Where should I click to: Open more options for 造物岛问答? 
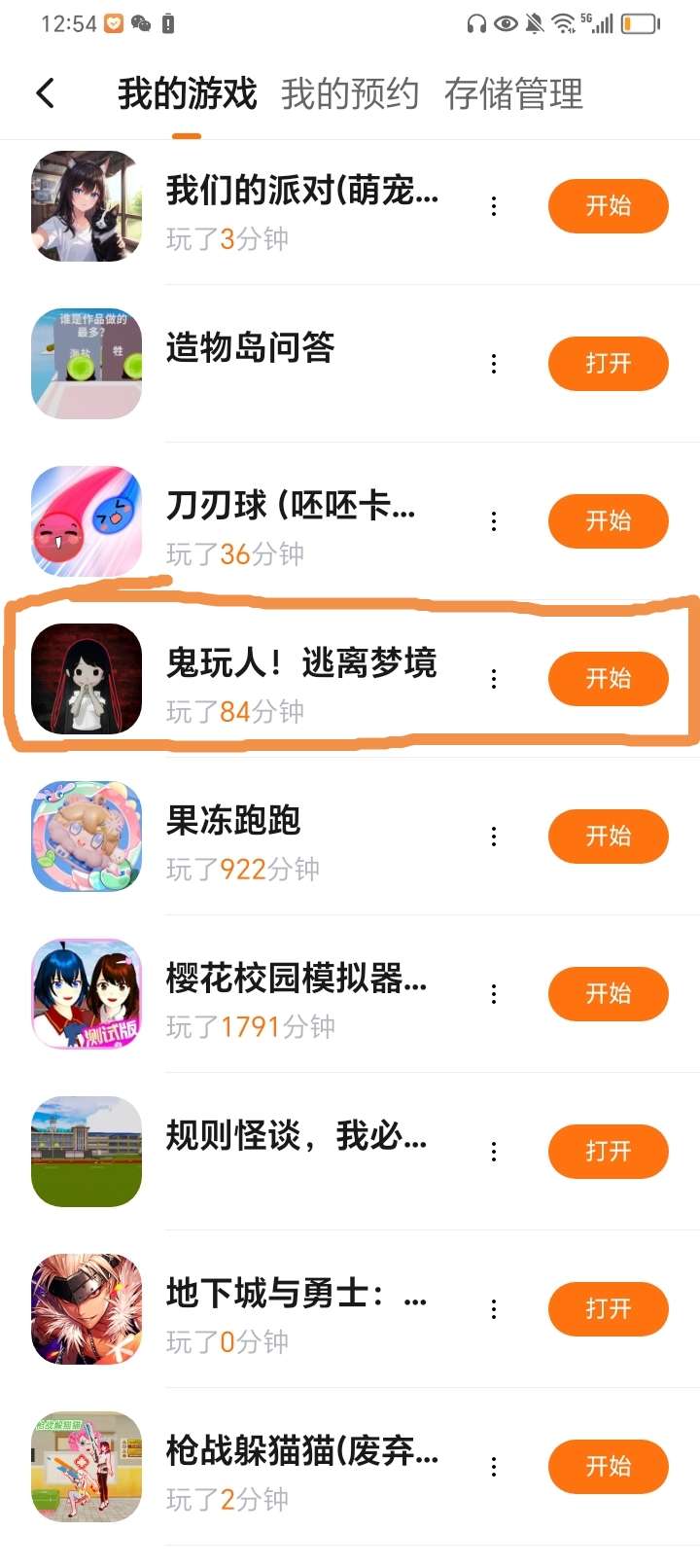point(494,364)
